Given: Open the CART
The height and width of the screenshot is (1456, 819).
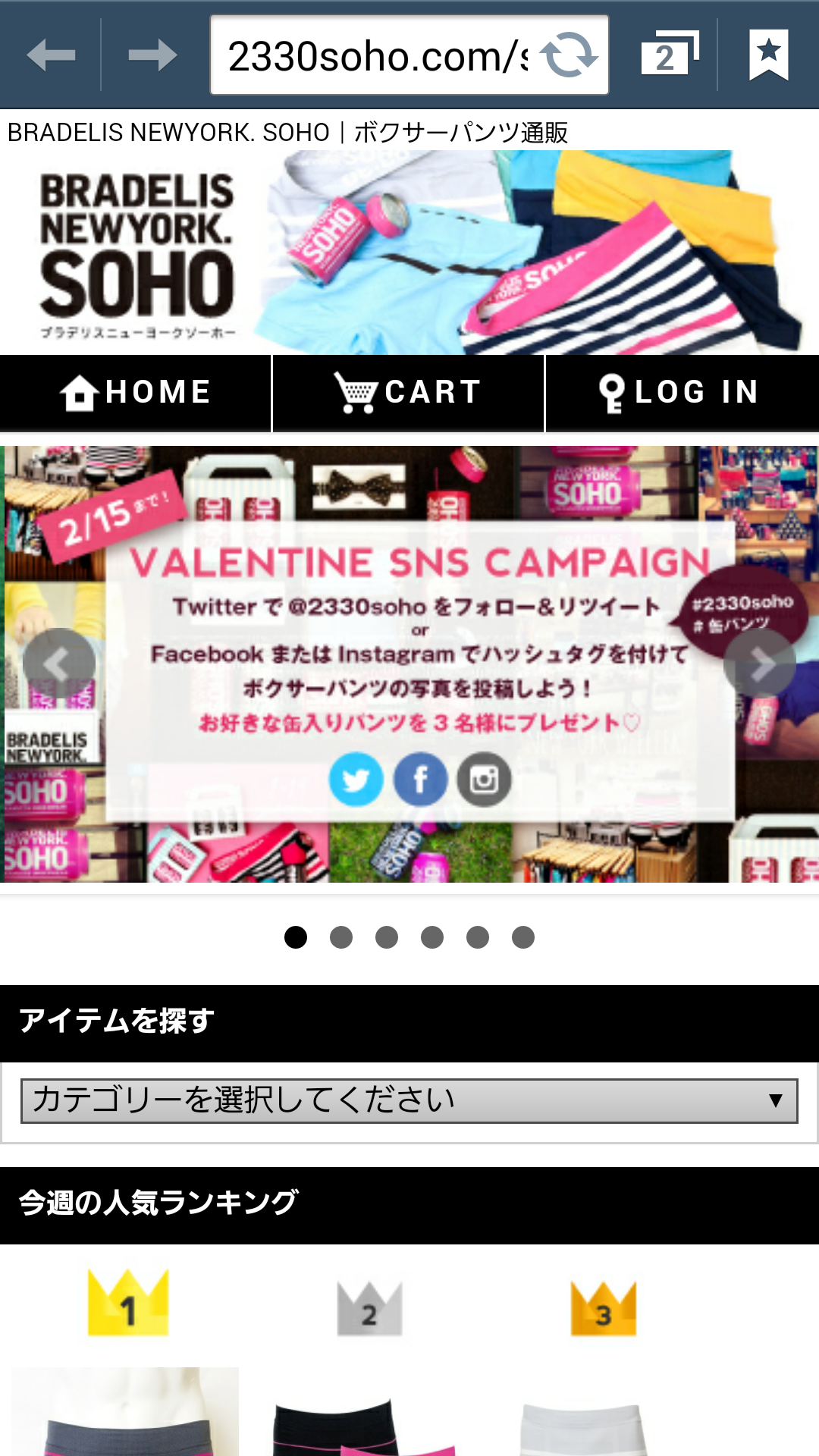Looking at the screenshot, I should point(408,393).
